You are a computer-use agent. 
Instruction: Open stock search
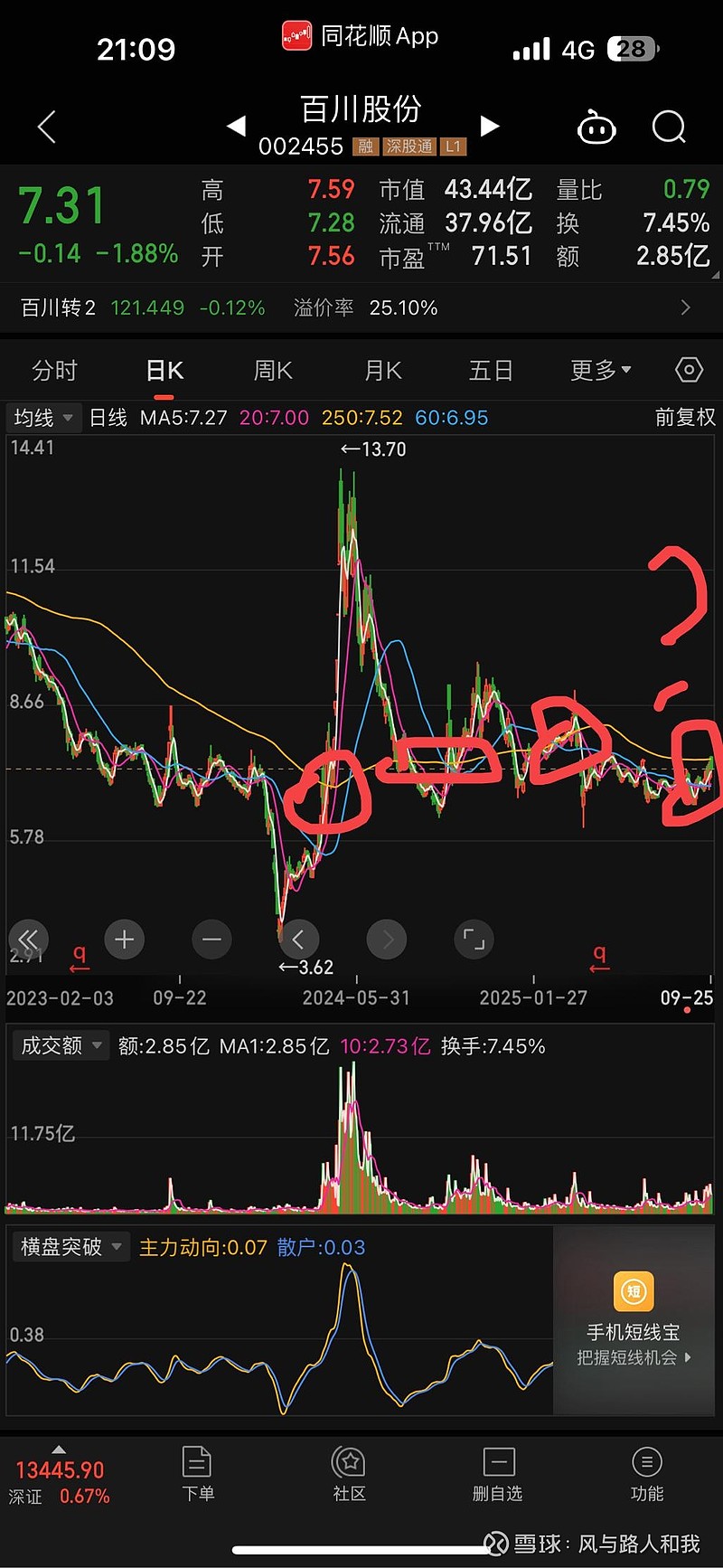pyautogui.click(x=669, y=128)
